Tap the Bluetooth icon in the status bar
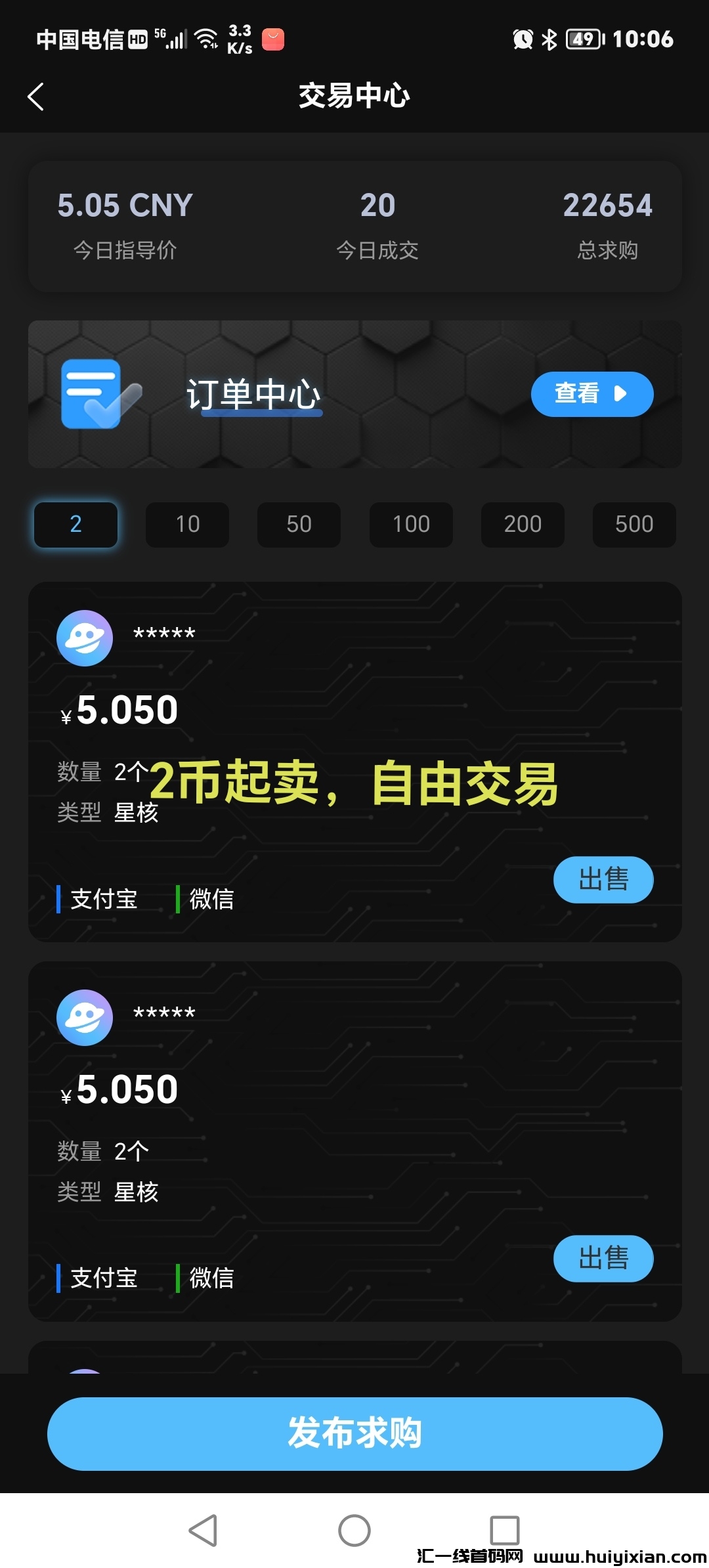The image size is (709, 1568). point(549,39)
